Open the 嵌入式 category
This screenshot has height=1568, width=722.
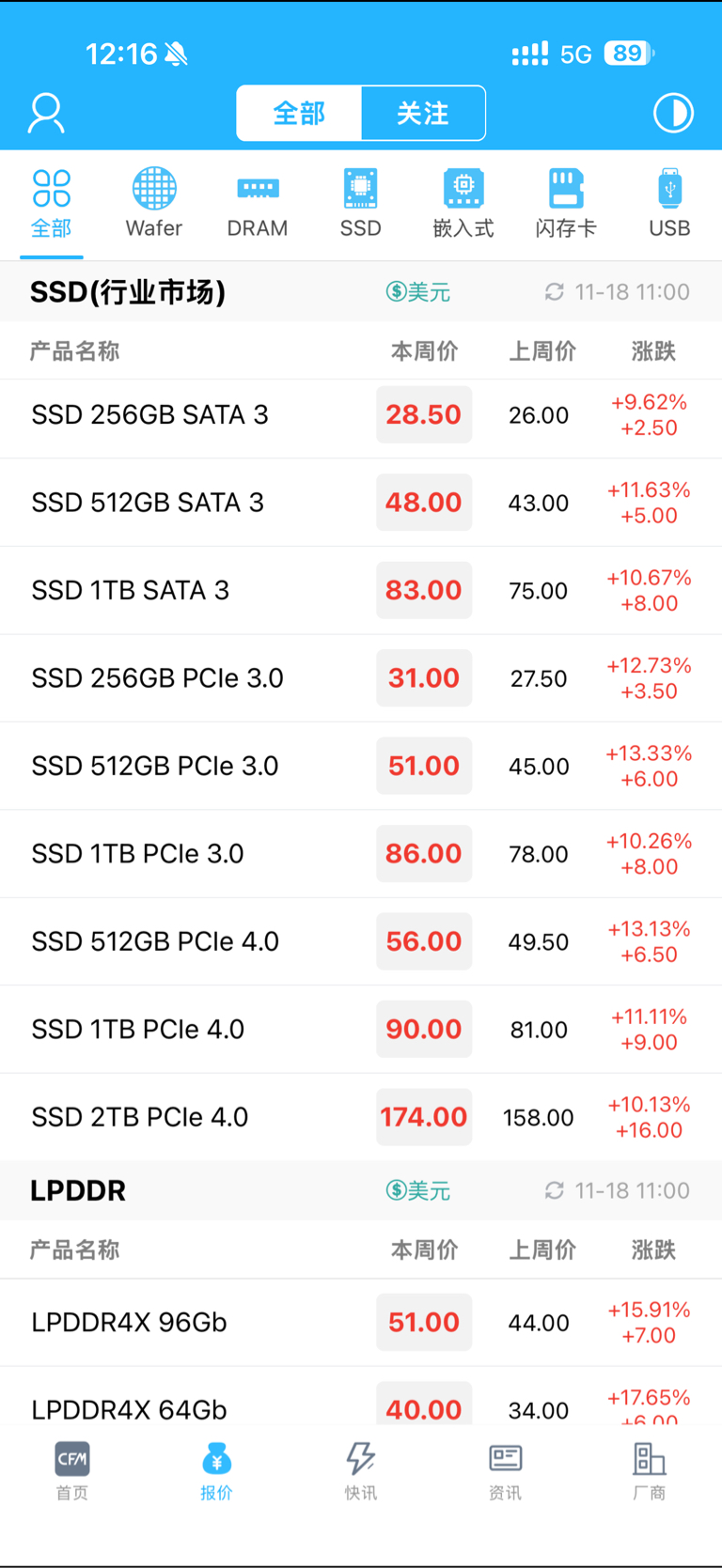point(463,203)
